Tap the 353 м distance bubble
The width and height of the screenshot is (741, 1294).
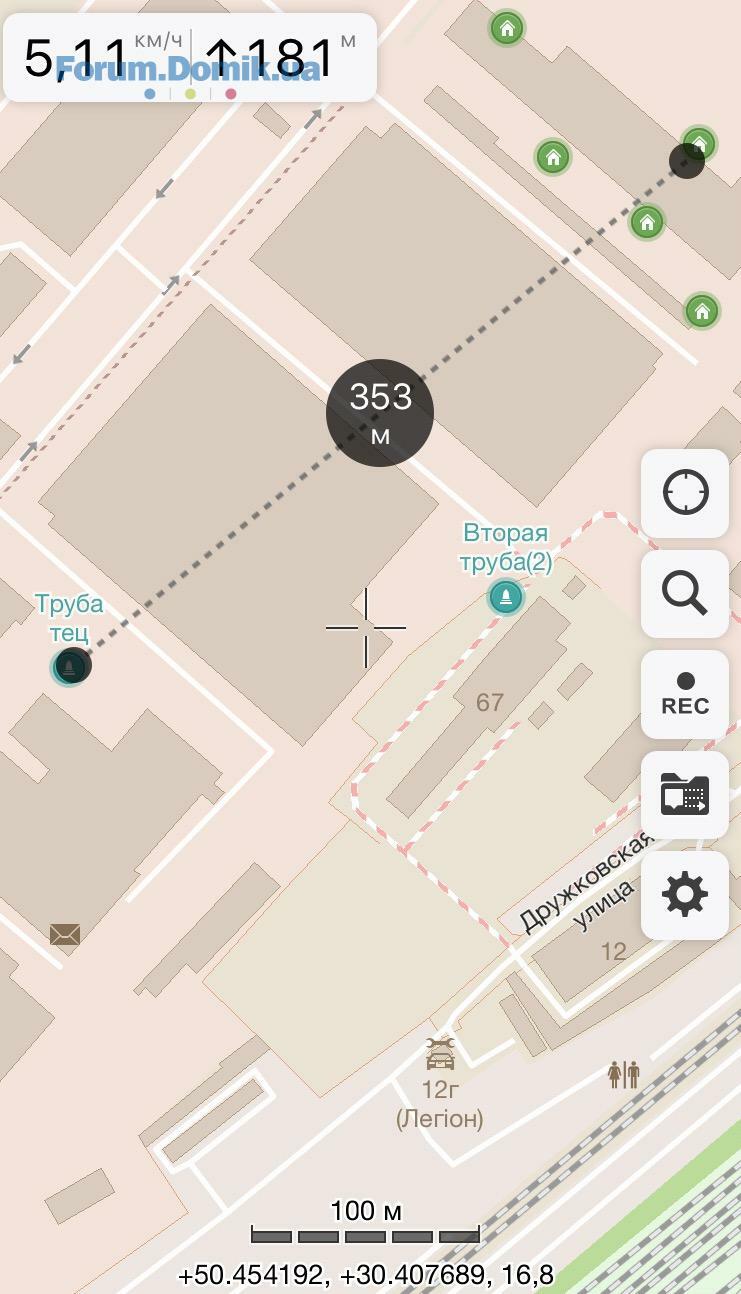[x=380, y=413]
